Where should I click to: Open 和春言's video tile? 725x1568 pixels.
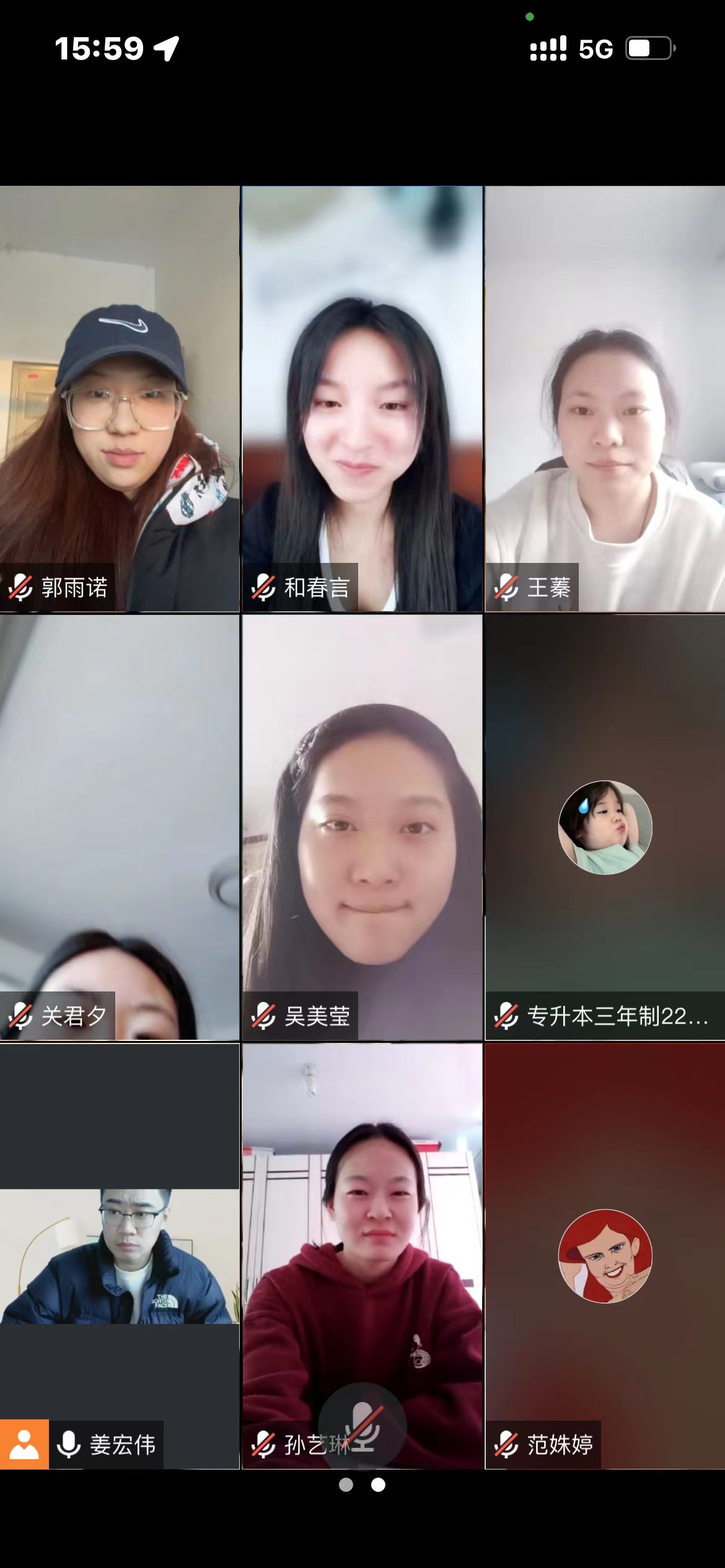pyautogui.click(x=362, y=399)
